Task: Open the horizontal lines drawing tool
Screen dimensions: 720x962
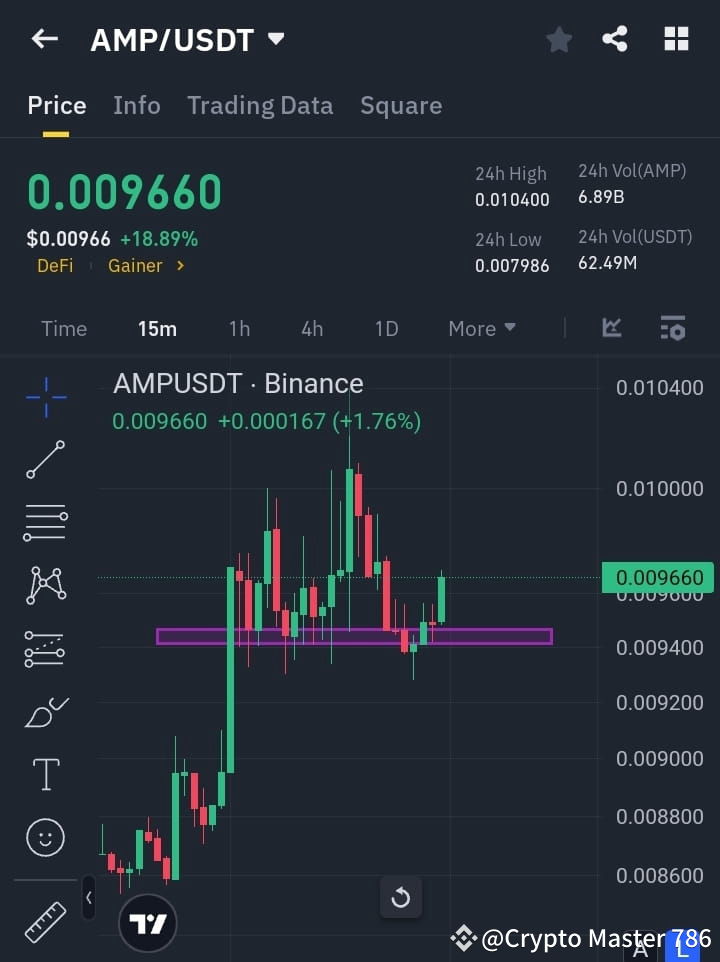Action: pyautogui.click(x=45, y=523)
